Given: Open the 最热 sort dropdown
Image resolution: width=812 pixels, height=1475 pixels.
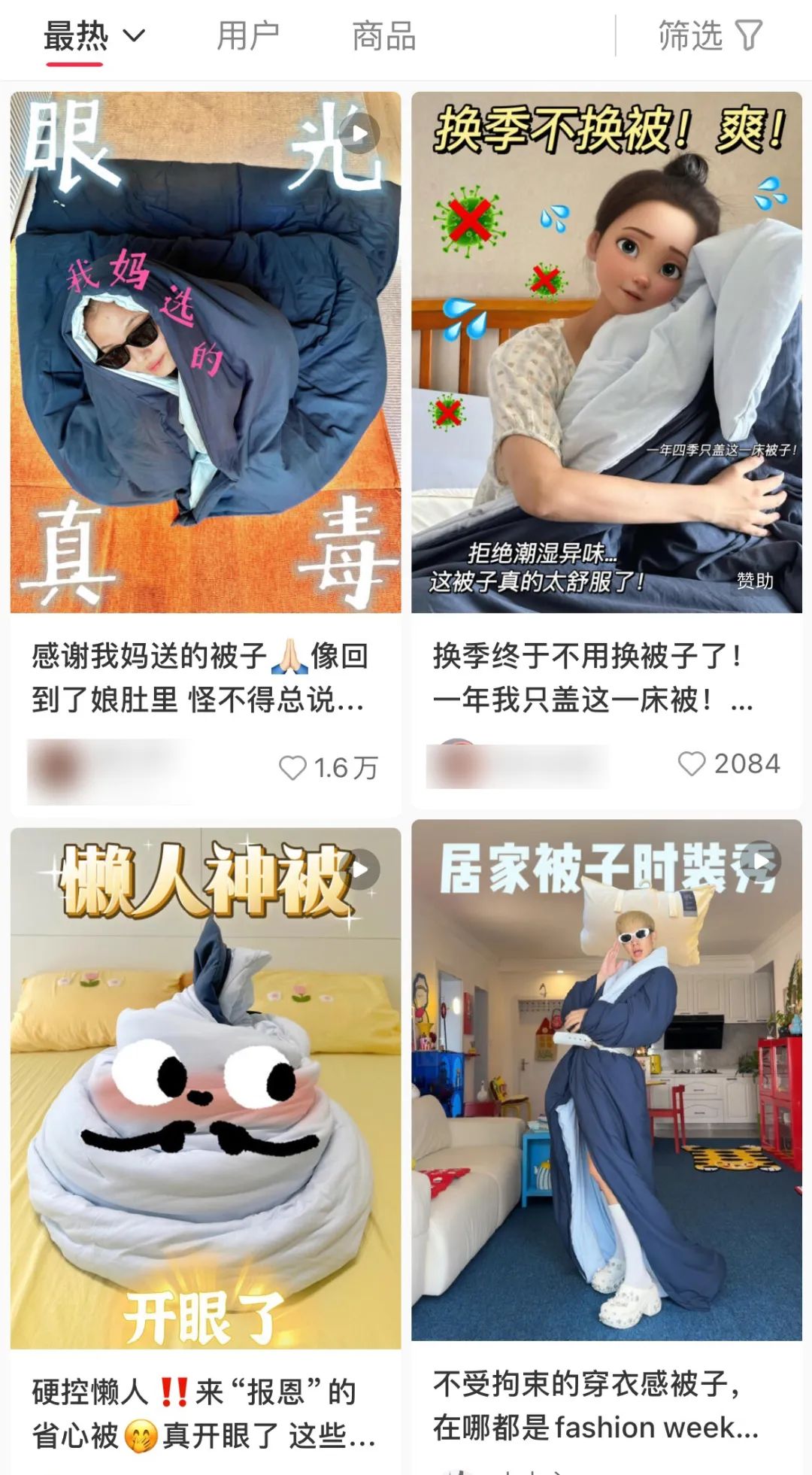Looking at the screenshot, I should tap(94, 36).
